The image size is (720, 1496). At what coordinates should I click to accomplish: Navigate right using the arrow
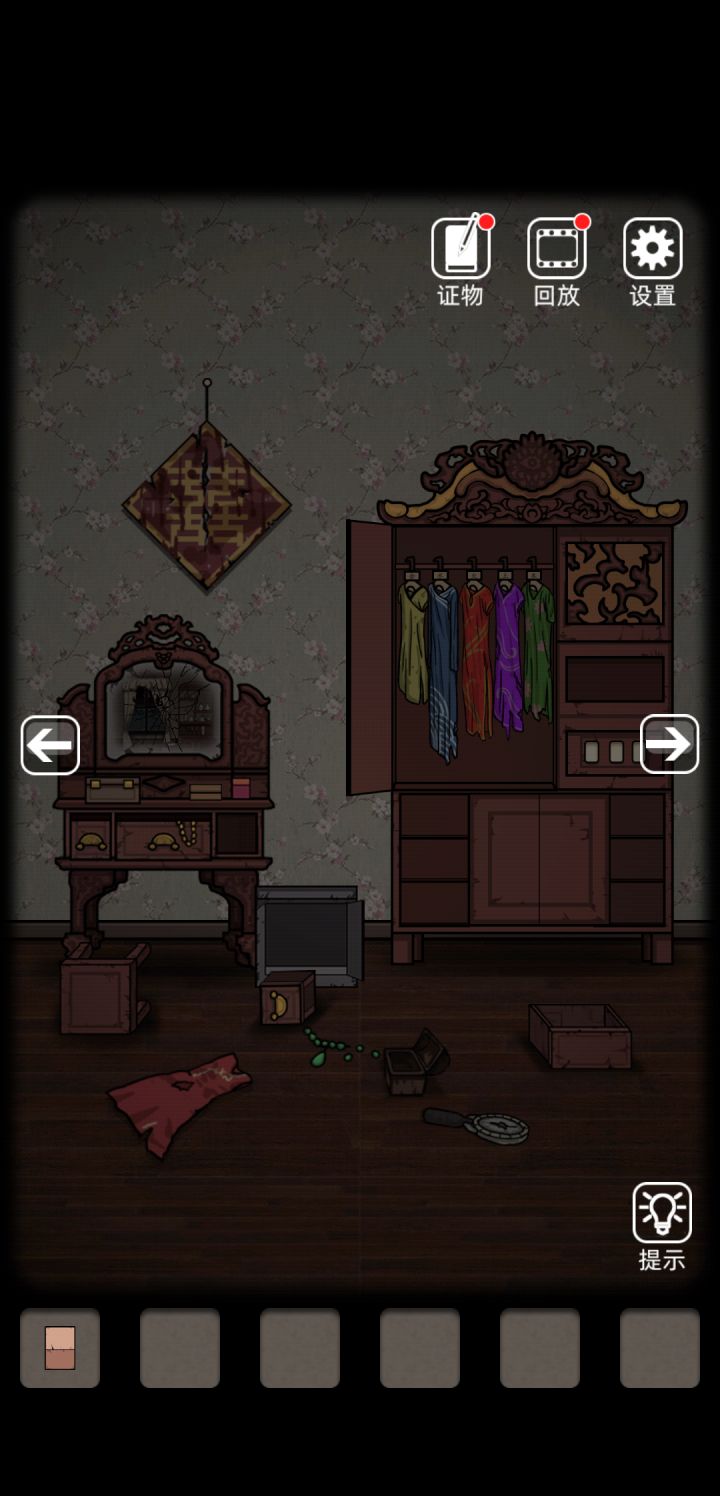(670, 745)
